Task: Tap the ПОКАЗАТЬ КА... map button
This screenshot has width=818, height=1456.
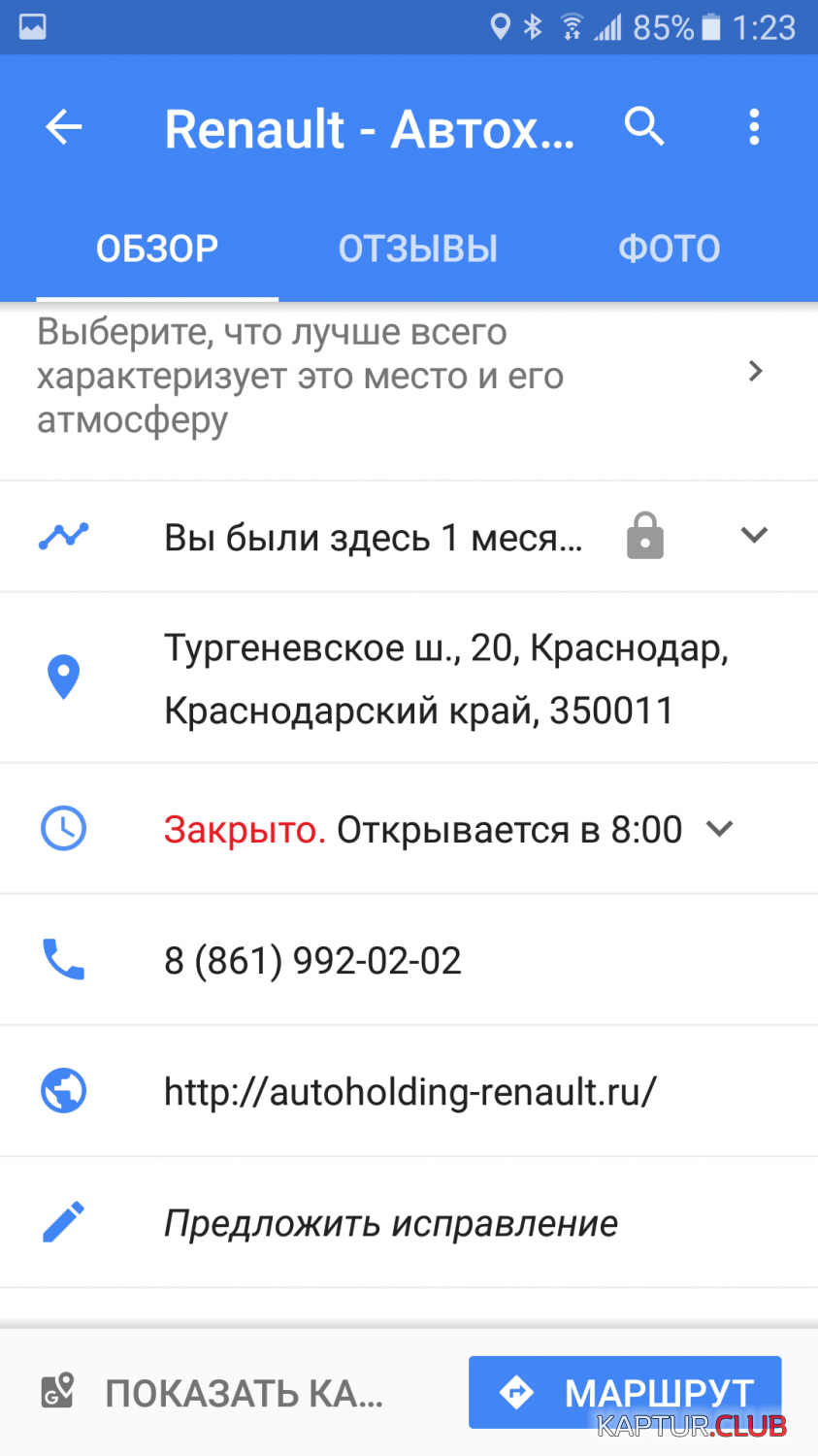Action: tap(213, 1393)
